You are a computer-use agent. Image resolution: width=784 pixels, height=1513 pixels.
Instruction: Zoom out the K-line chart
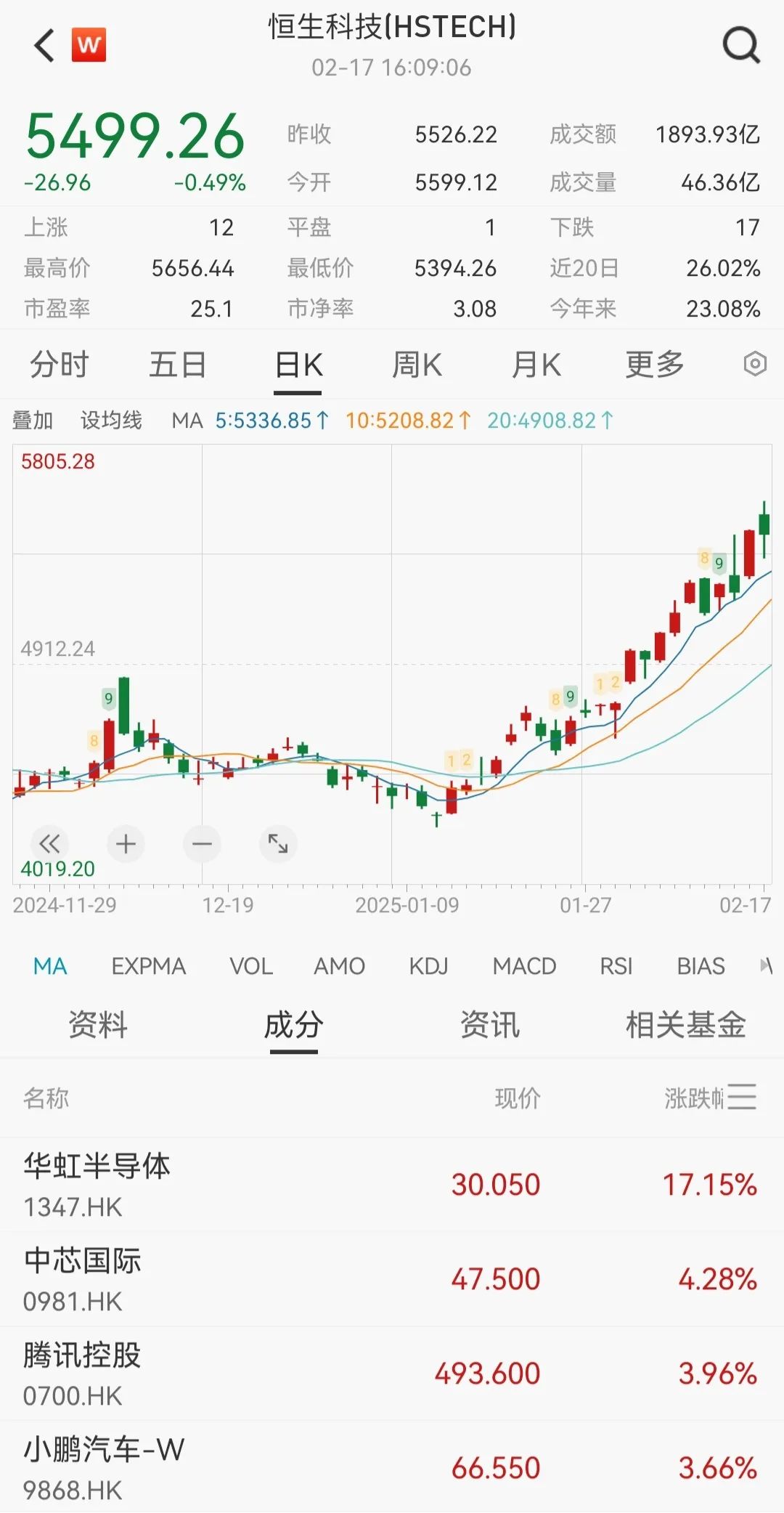pos(202,844)
